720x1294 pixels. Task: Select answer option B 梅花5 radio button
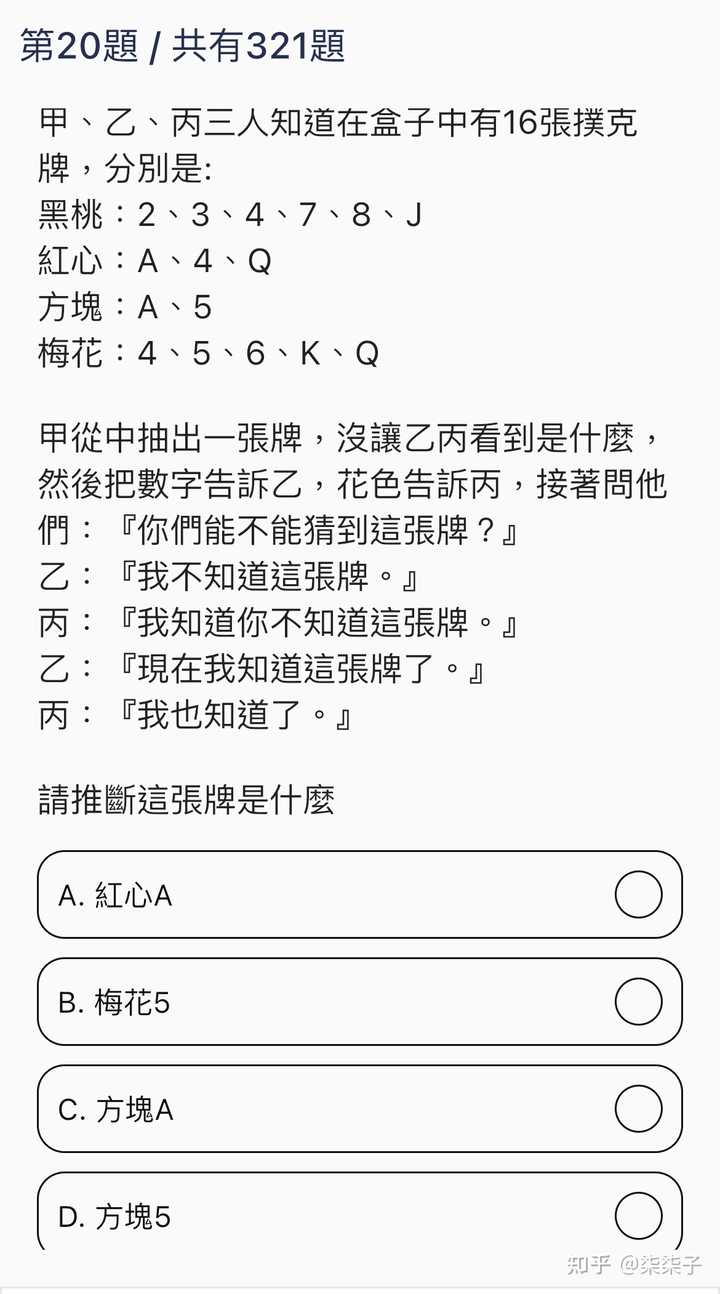click(x=638, y=1002)
